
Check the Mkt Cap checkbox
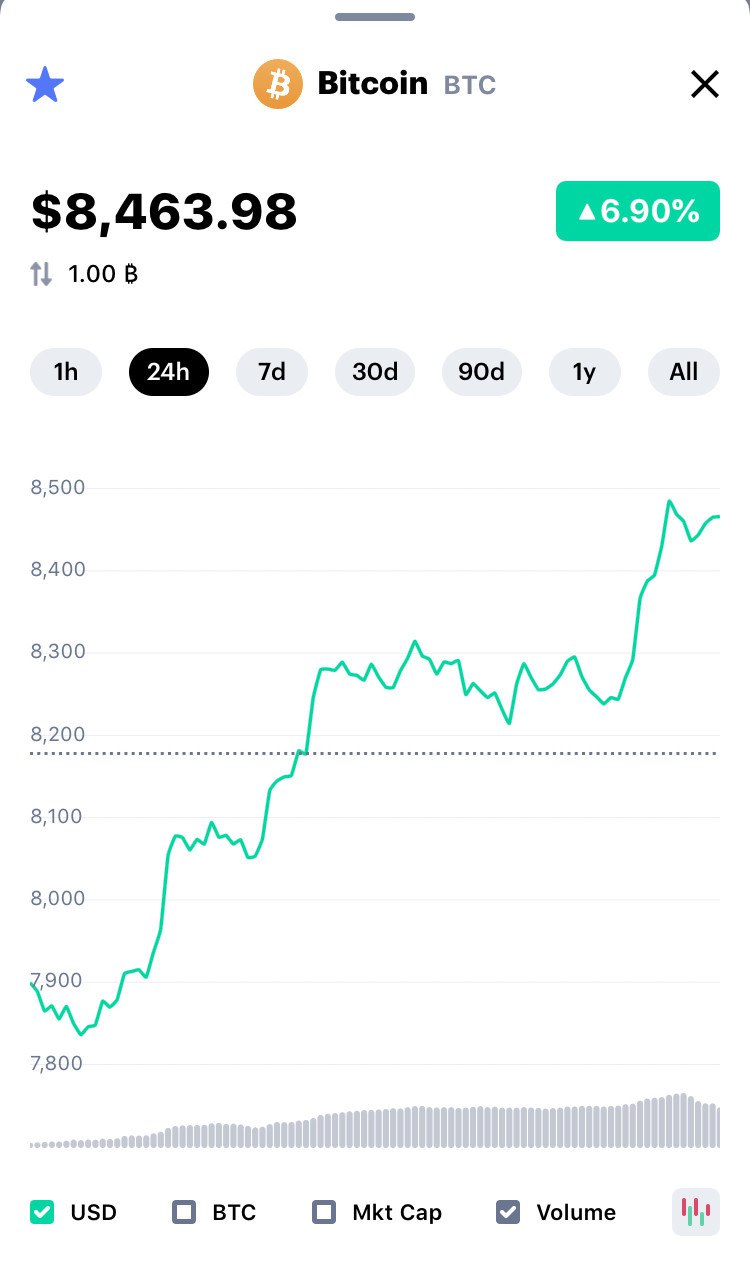point(324,1212)
